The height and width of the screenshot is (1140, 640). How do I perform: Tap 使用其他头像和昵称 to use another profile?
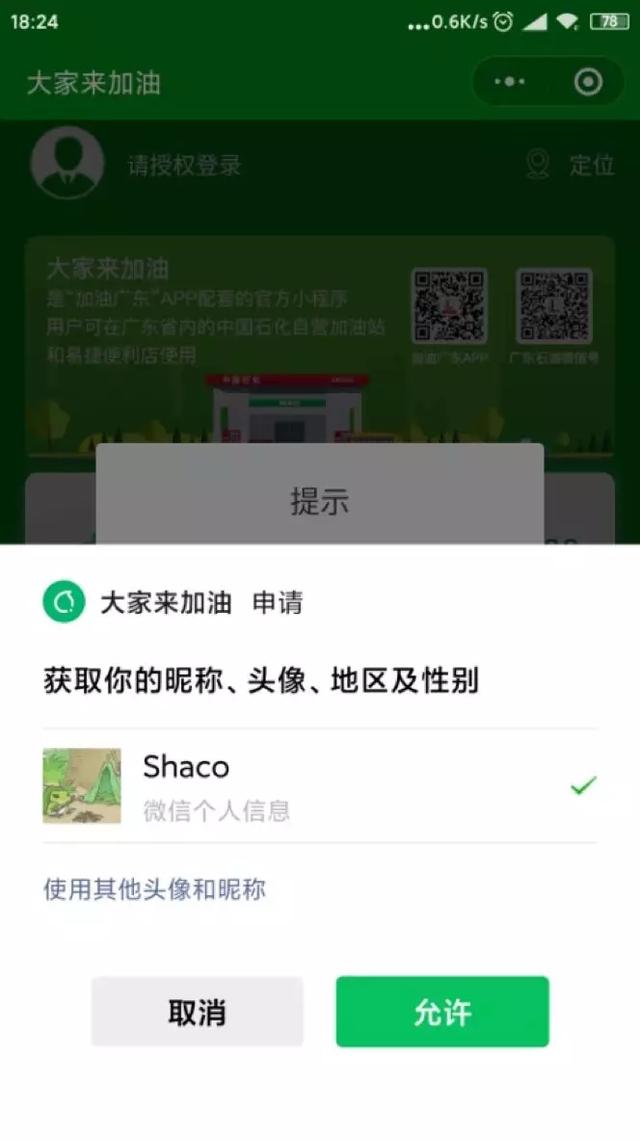click(x=155, y=889)
